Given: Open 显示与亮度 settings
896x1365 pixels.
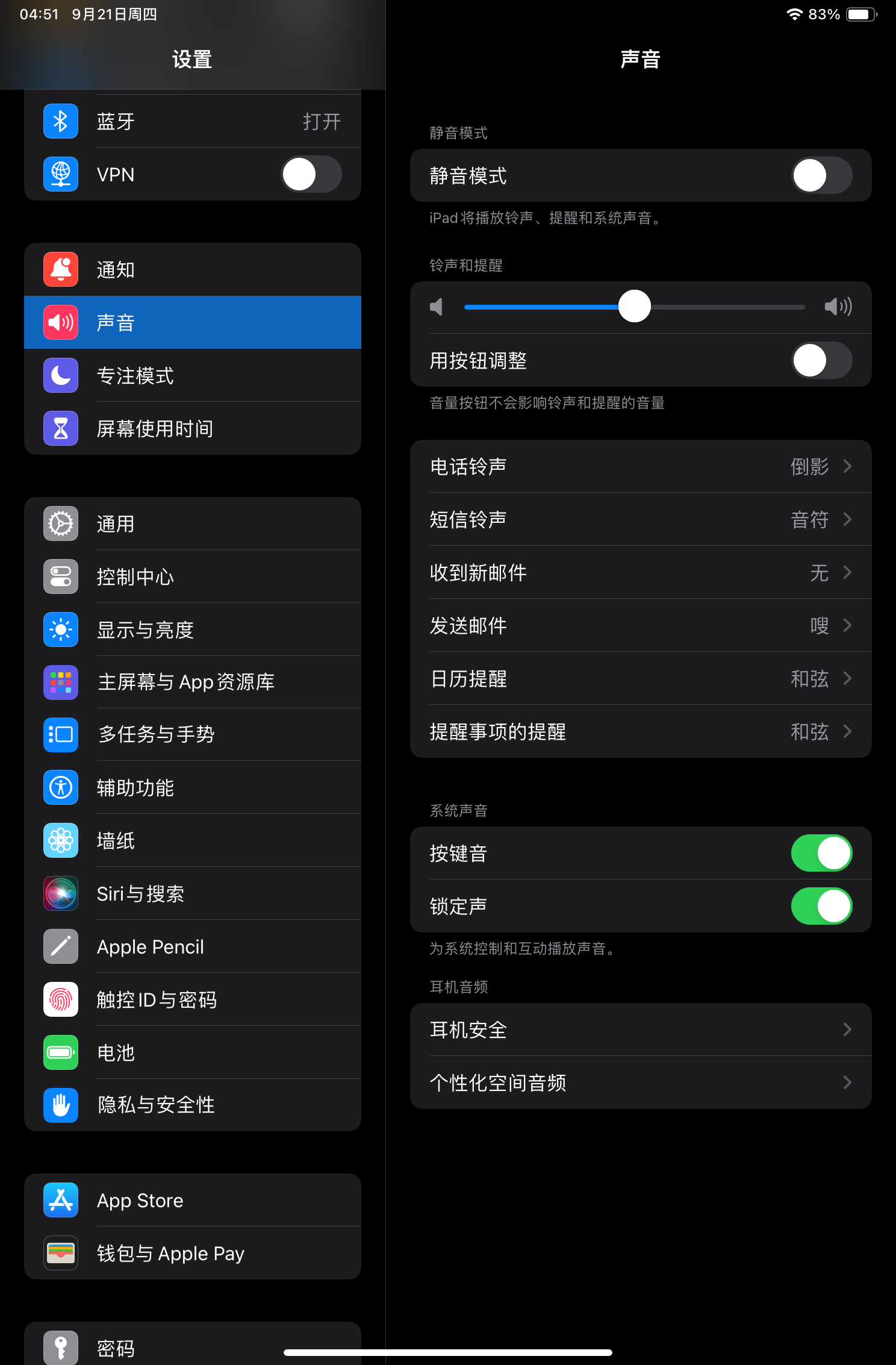Looking at the screenshot, I should (x=193, y=629).
